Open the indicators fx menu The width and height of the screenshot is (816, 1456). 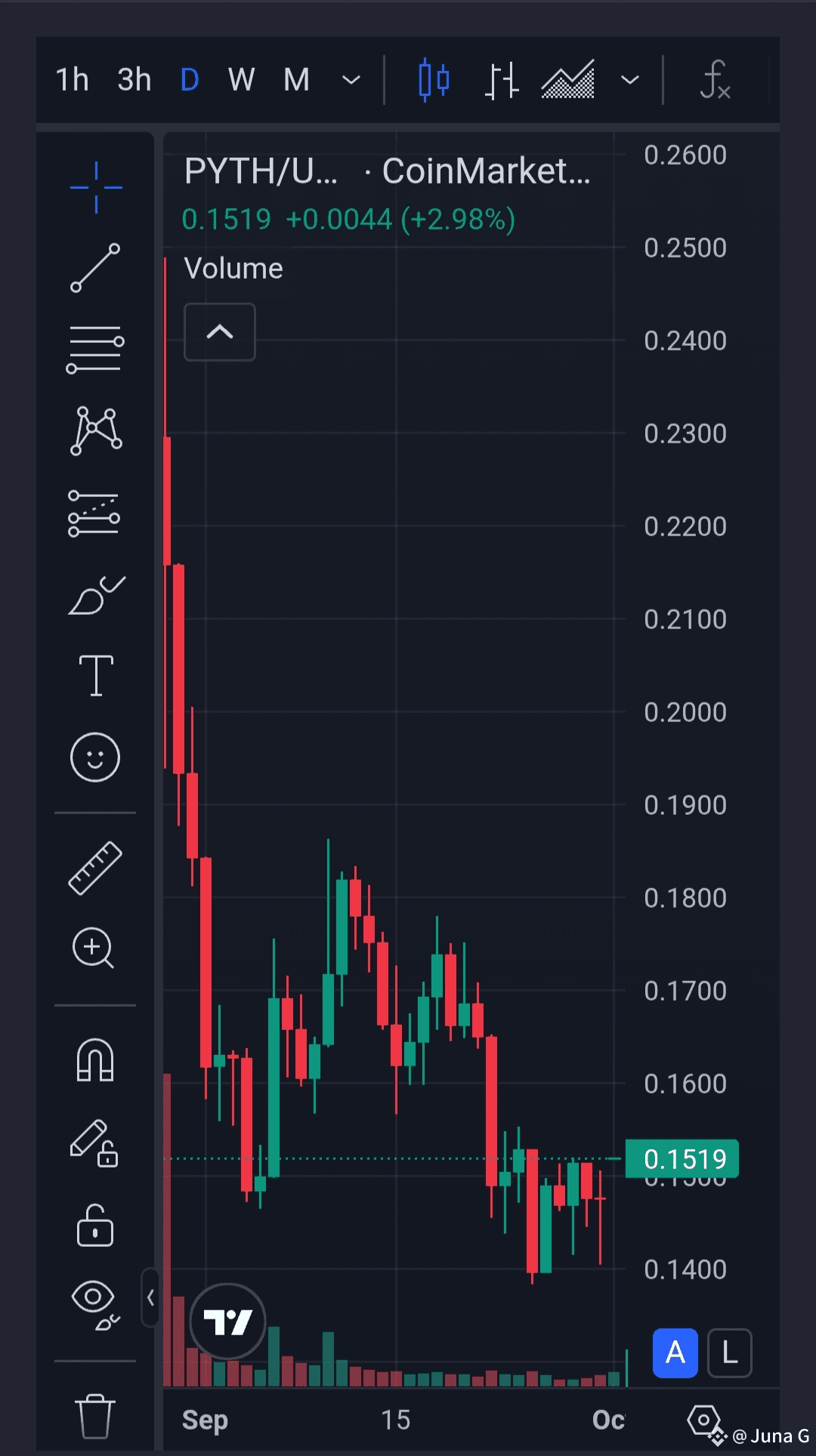(x=715, y=79)
